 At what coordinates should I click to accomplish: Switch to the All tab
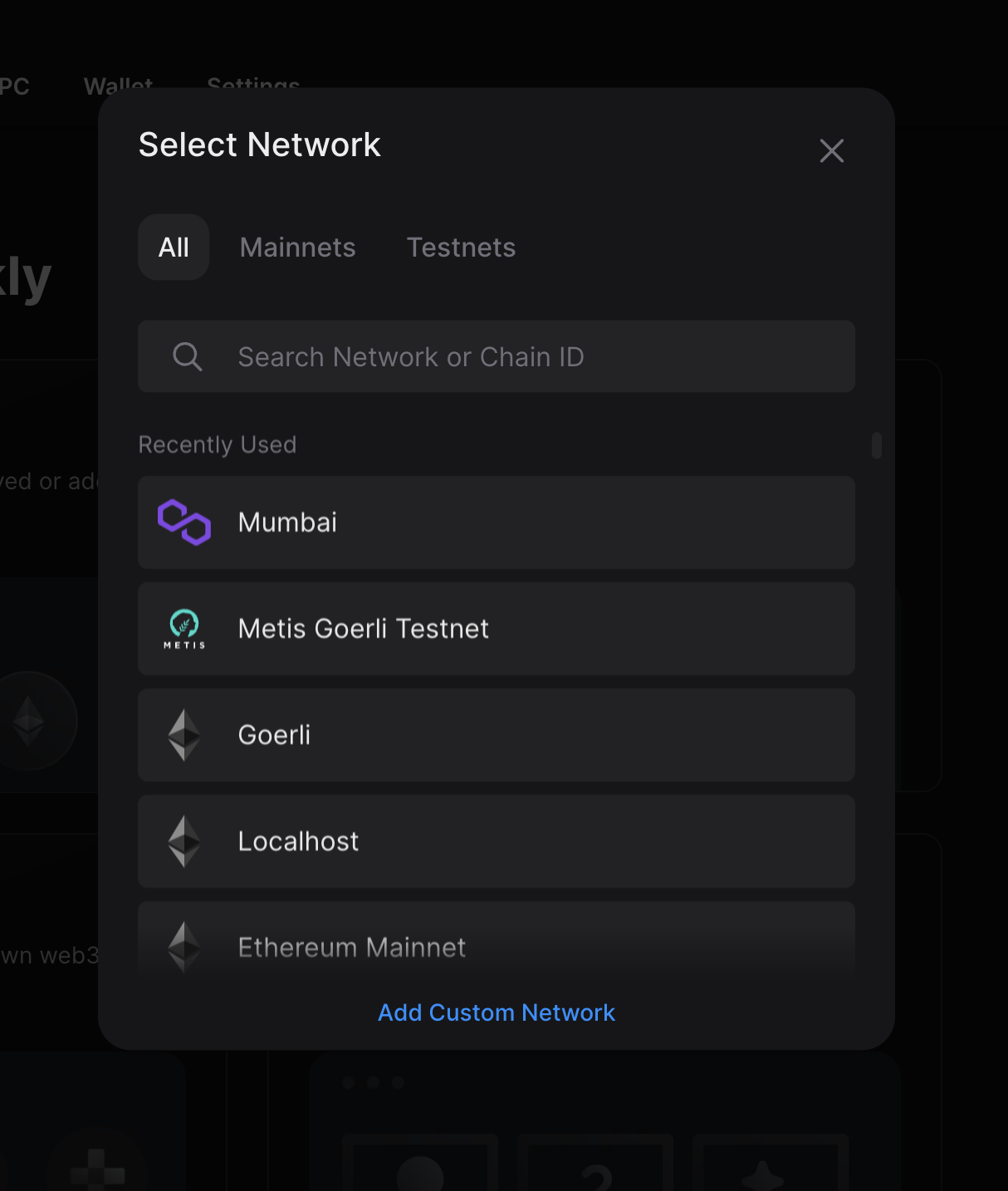(x=174, y=248)
